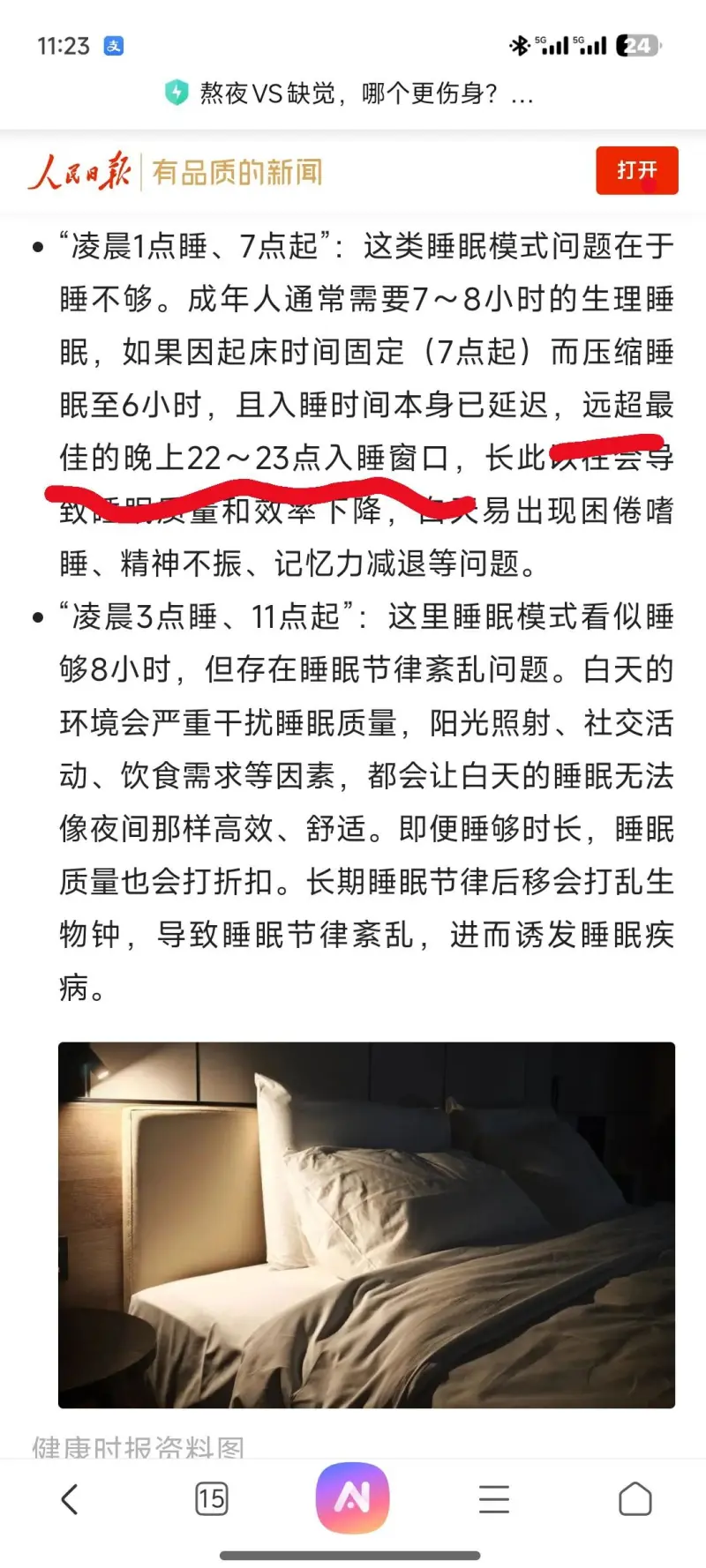The image size is (706, 1568).
Task: View the bedroom photo in the article
Action: [366, 1225]
